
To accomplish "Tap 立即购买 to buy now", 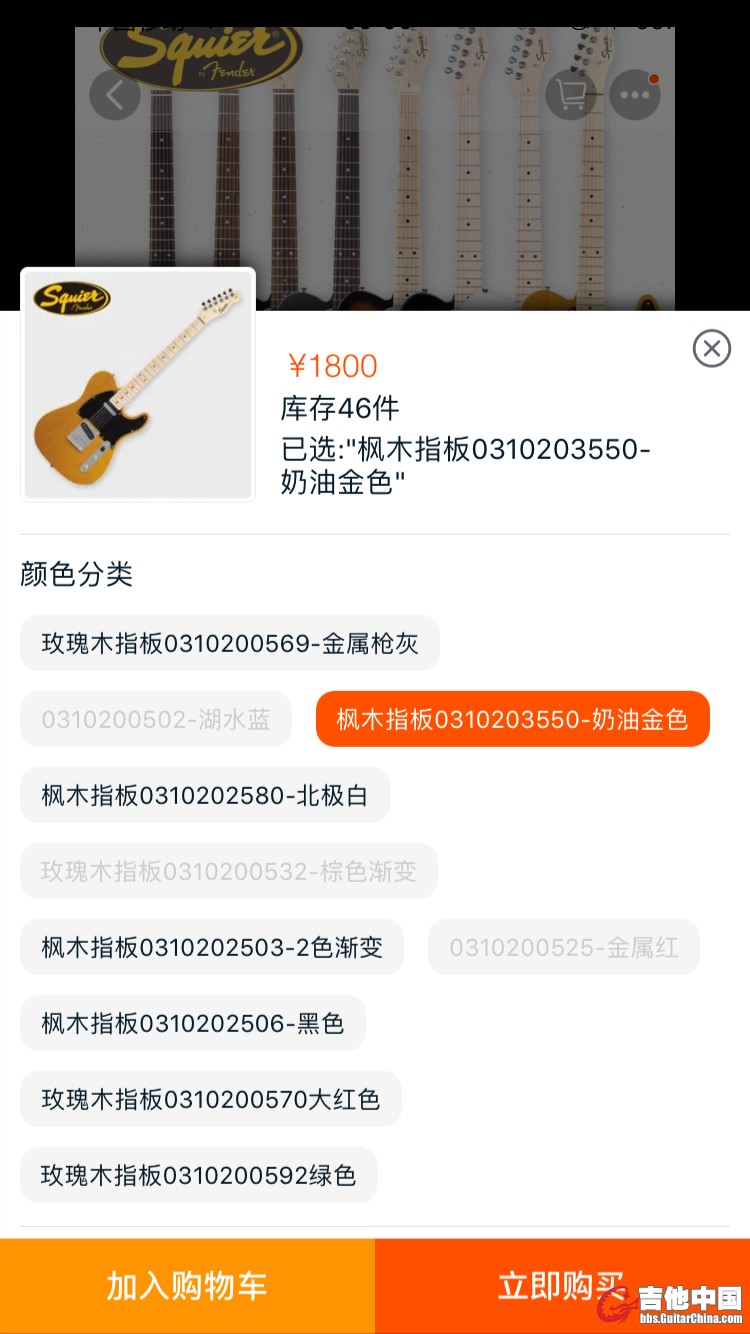I will point(562,1286).
